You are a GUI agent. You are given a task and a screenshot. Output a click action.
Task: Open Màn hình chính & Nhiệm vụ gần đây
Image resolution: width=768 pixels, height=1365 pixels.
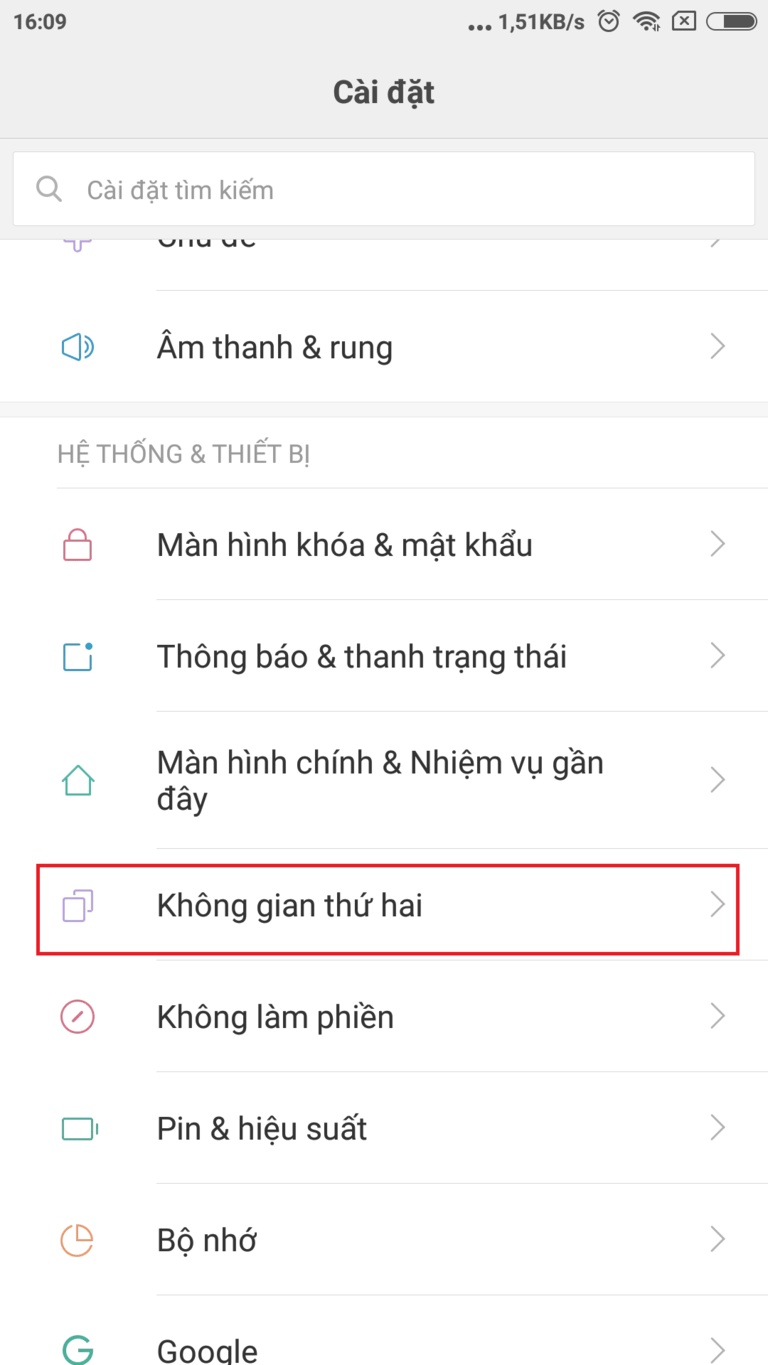(x=384, y=780)
